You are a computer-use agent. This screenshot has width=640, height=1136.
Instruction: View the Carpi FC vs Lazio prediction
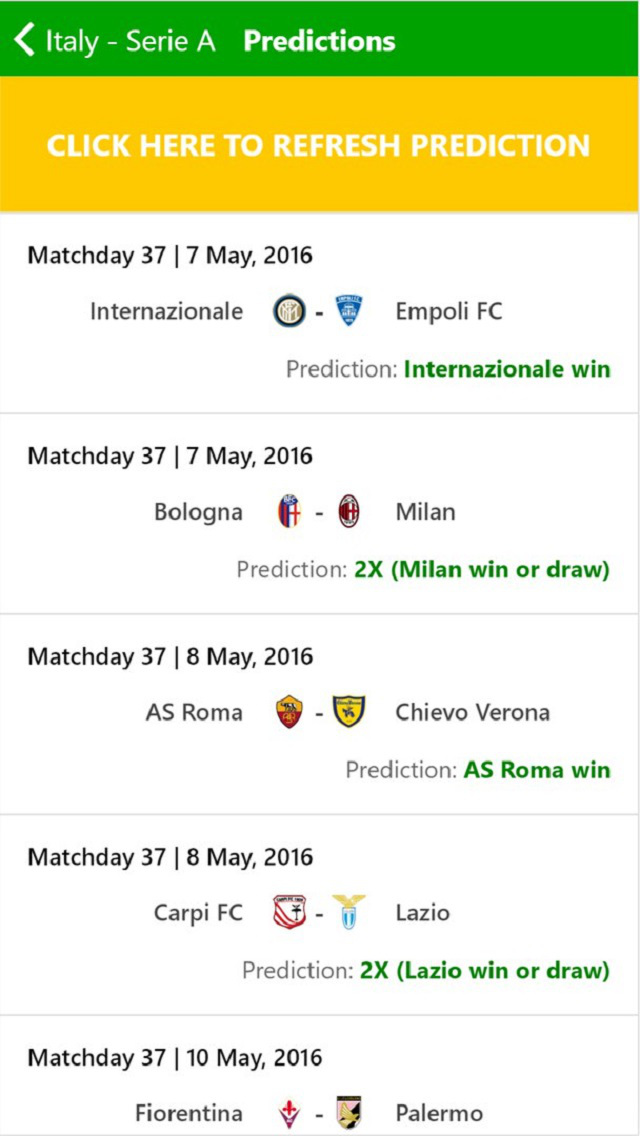tap(319, 915)
